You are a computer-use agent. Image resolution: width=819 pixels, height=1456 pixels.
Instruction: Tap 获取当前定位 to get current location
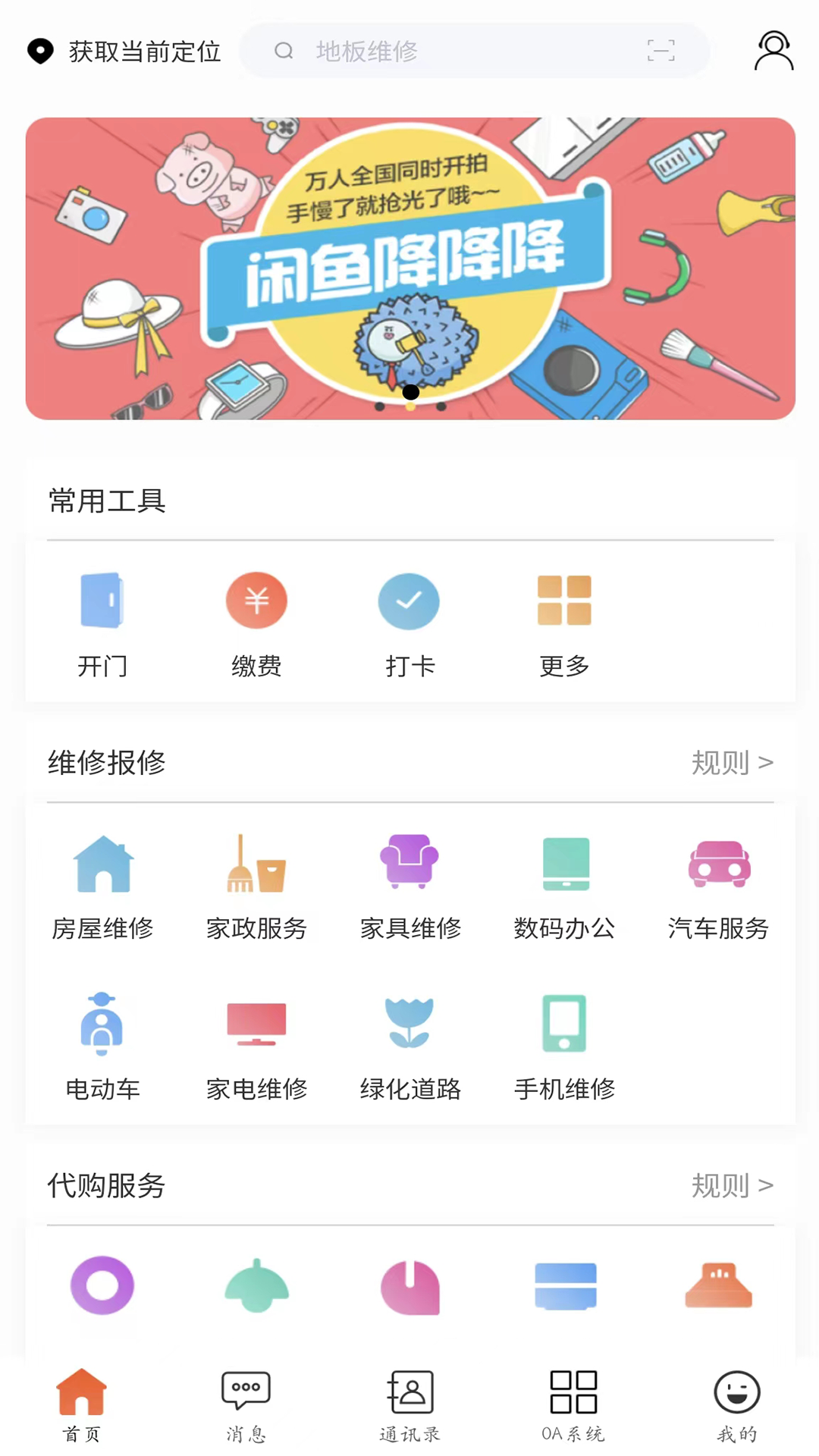(x=125, y=52)
